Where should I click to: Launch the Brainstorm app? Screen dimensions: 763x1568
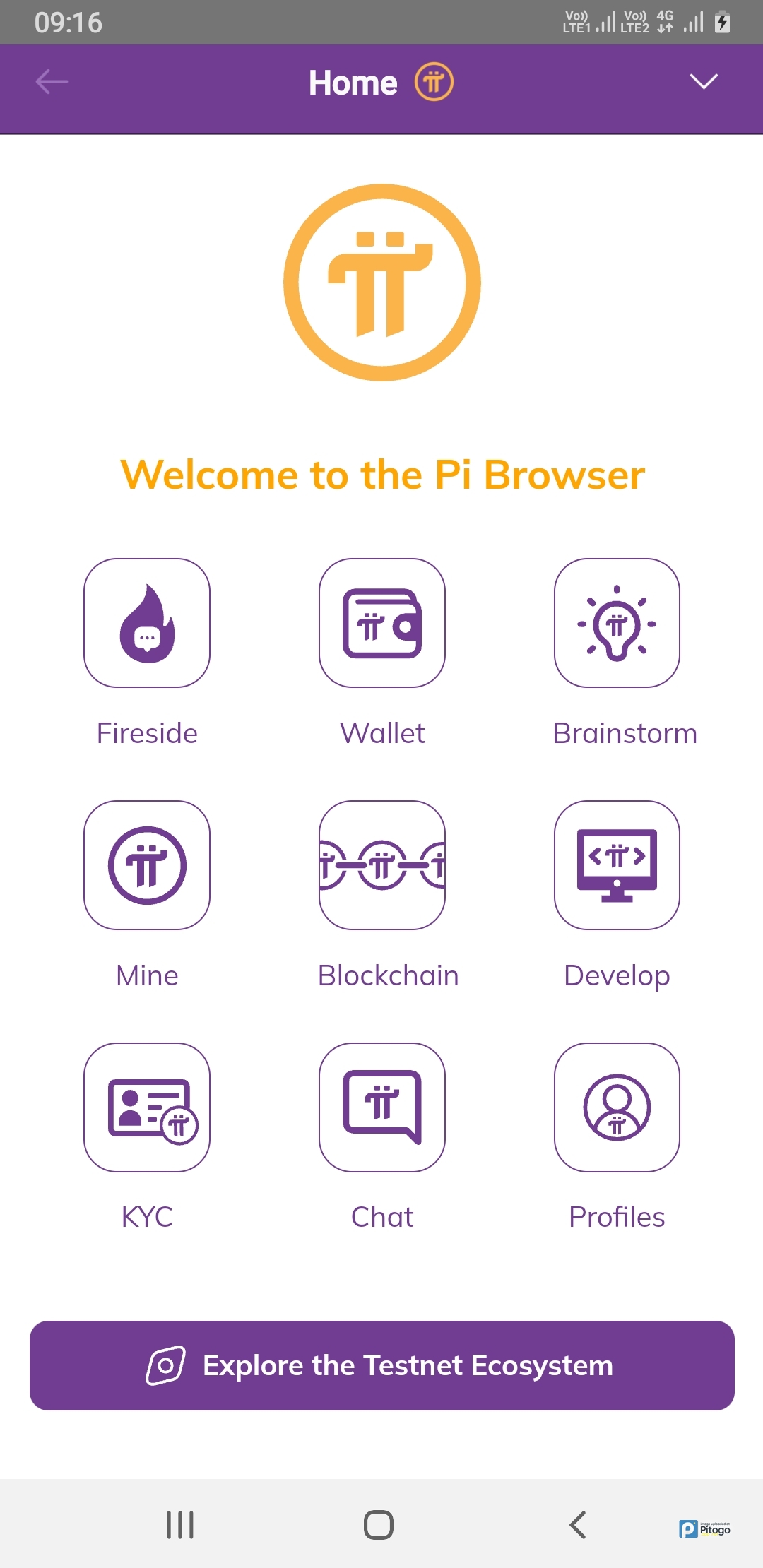(x=617, y=623)
